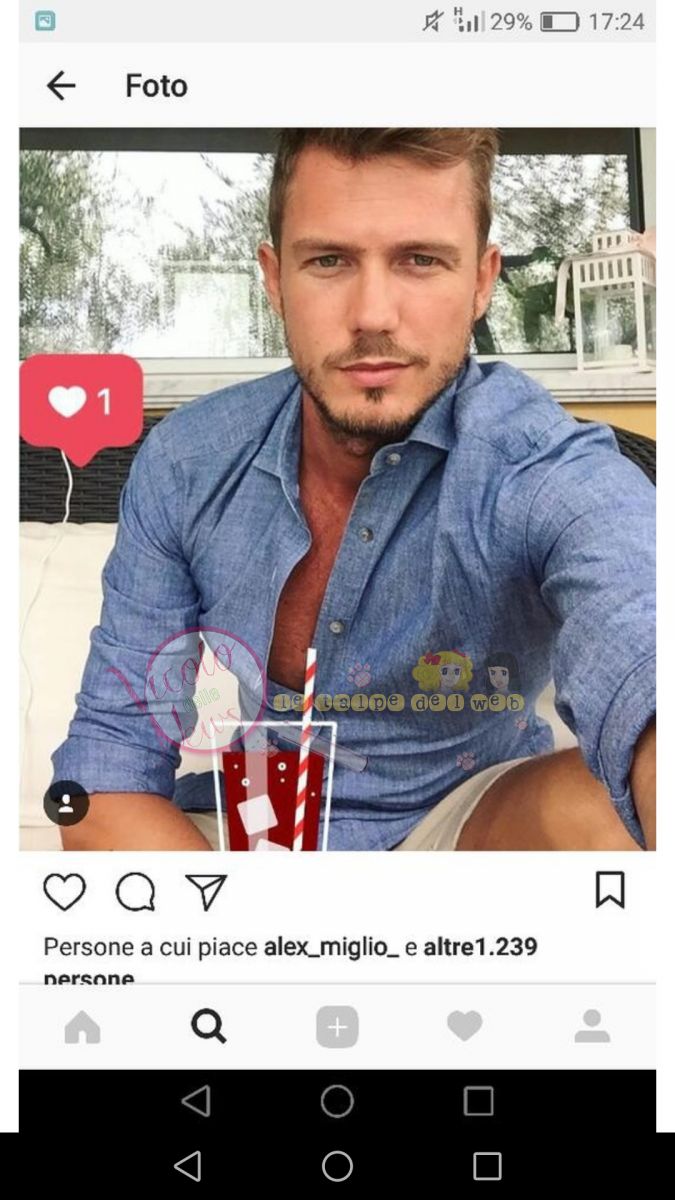
Task: Show tagged people on the photo
Action: [66, 802]
